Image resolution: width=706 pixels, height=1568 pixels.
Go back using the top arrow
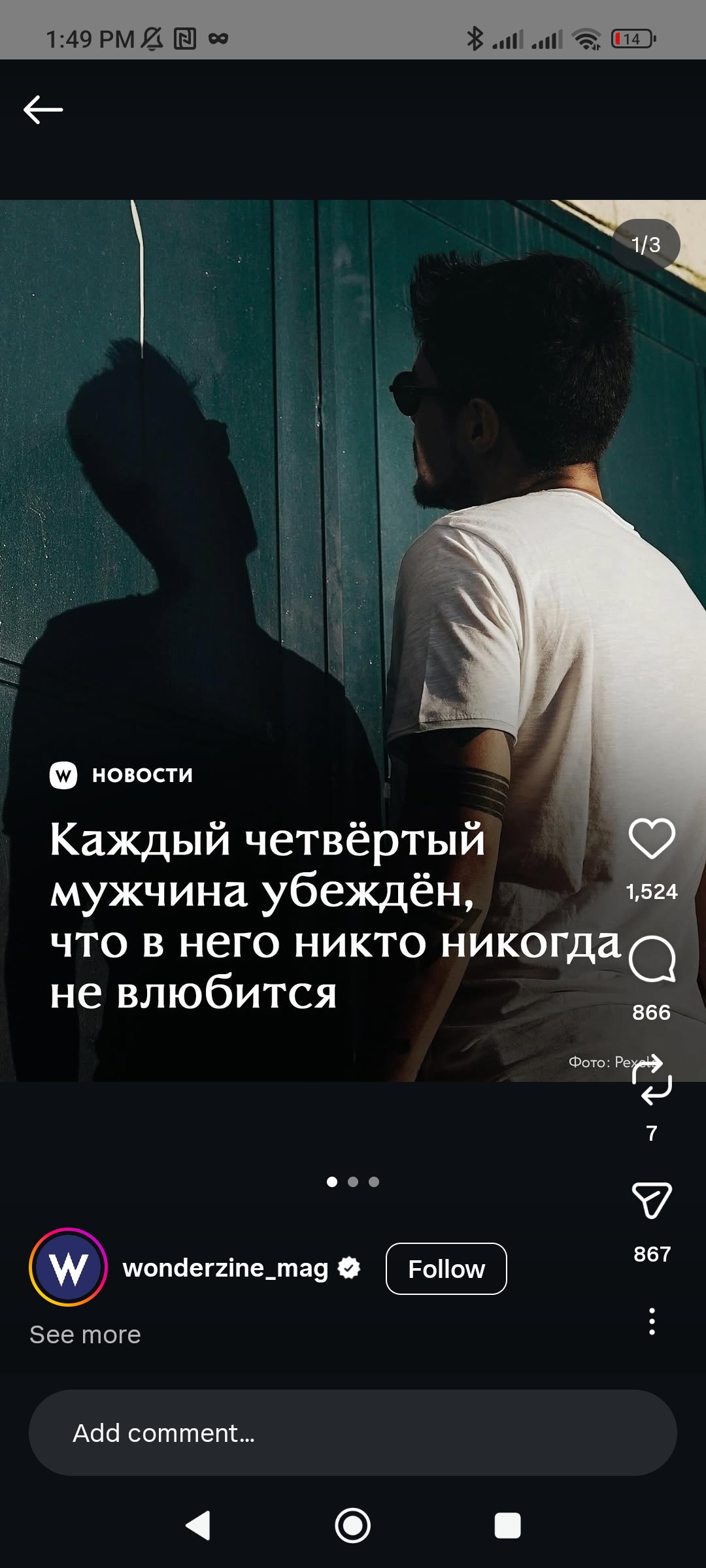point(43,109)
